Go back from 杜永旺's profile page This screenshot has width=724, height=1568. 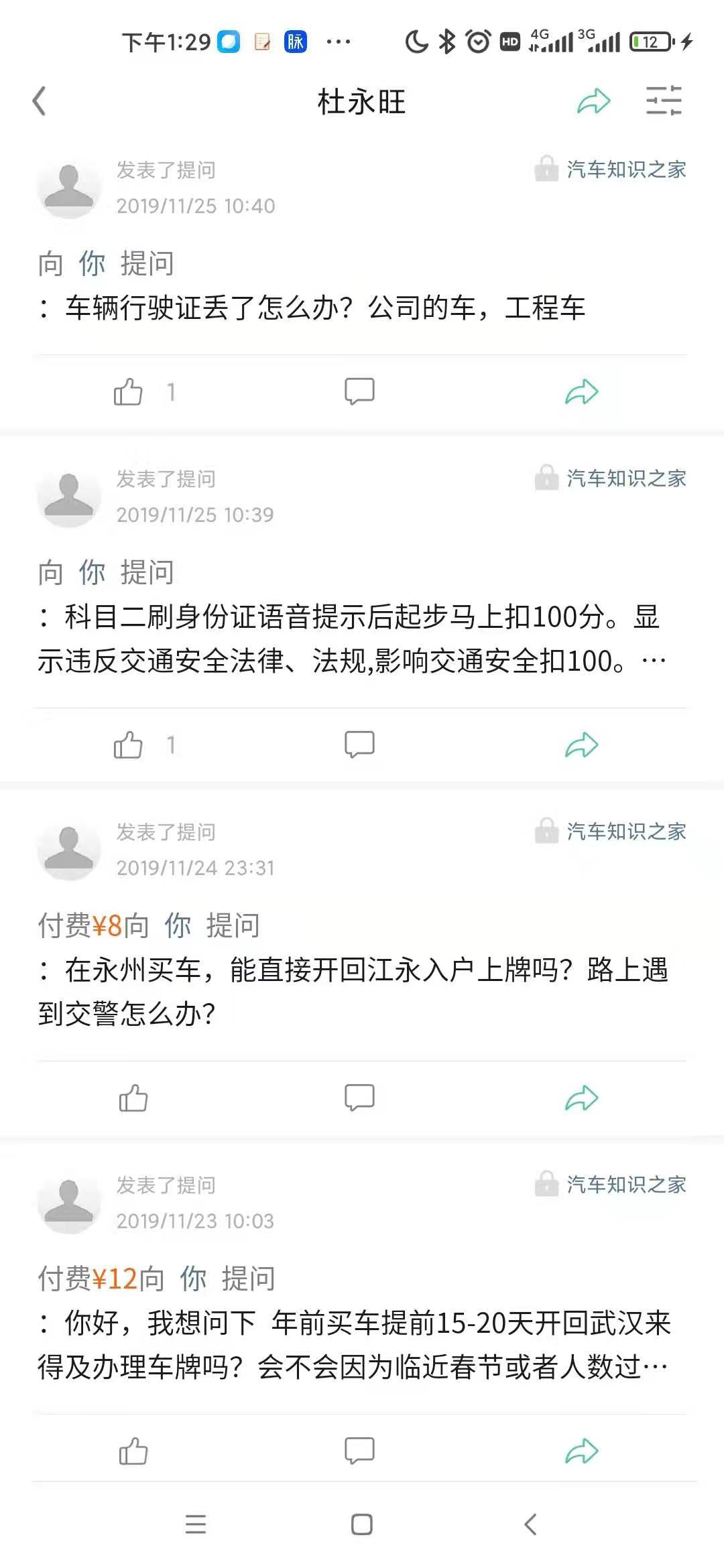pos(40,102)
